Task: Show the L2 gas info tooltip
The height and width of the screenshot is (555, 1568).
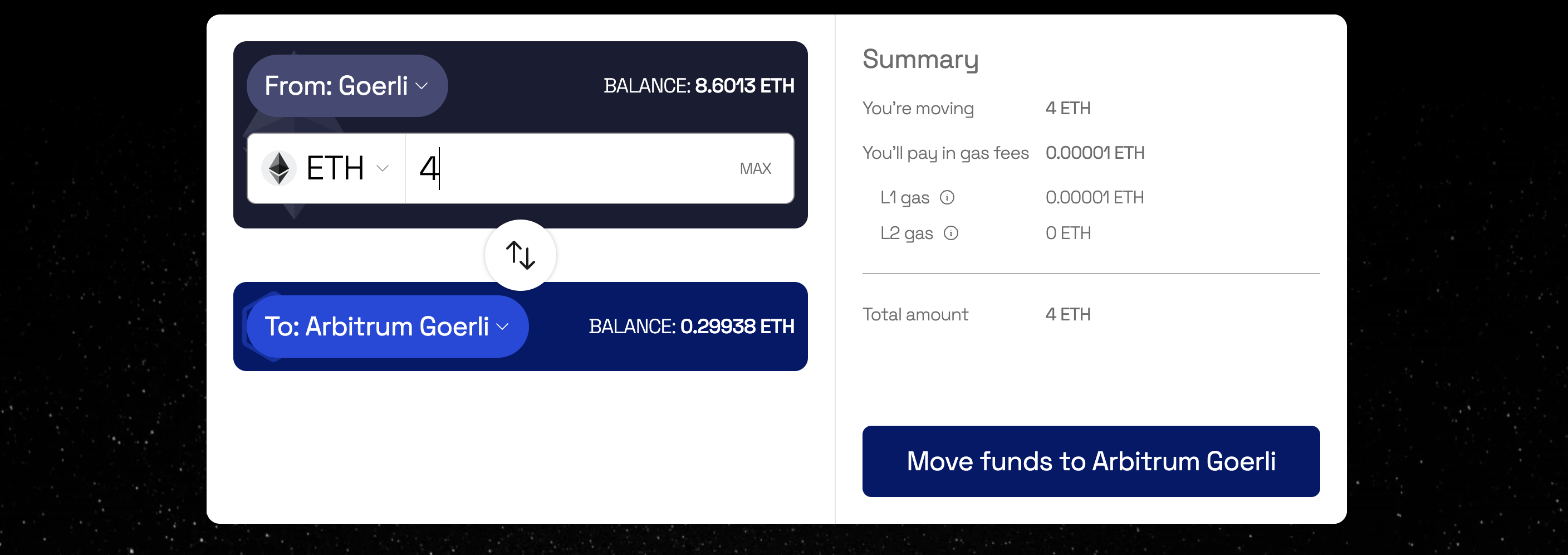Action: point(950,233)
